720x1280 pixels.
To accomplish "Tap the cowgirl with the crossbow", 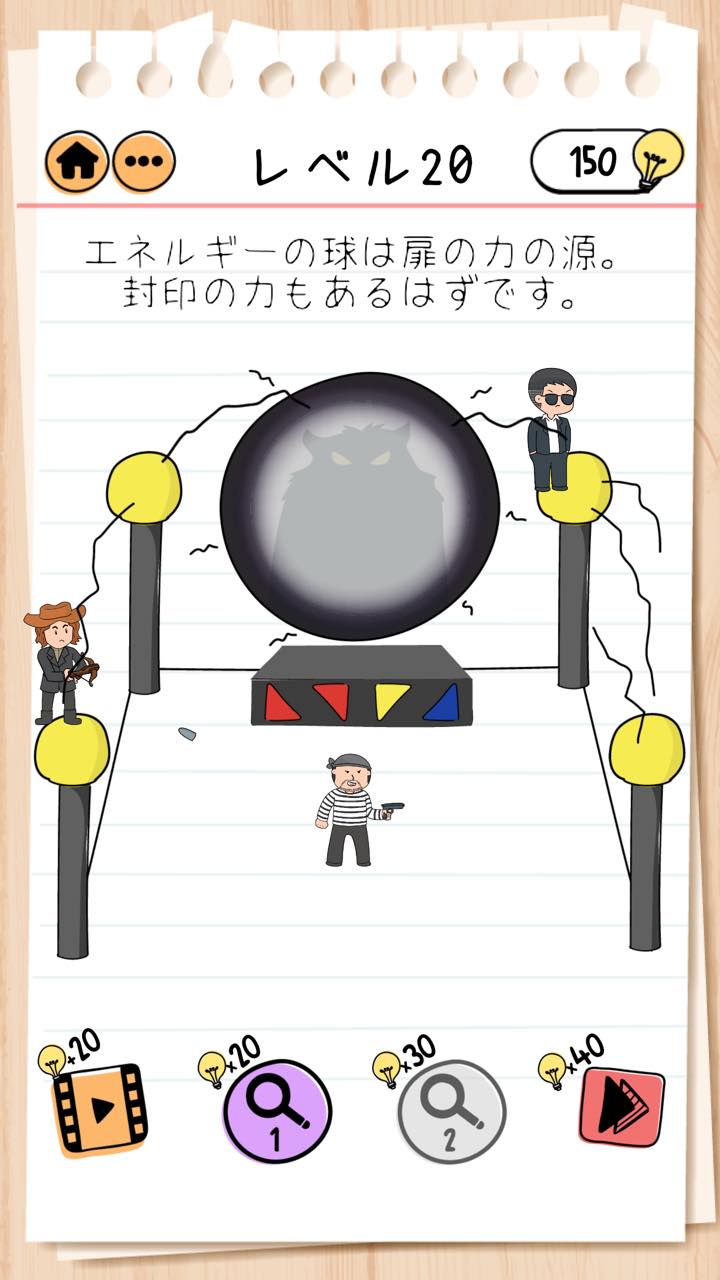I will [61, 662].
